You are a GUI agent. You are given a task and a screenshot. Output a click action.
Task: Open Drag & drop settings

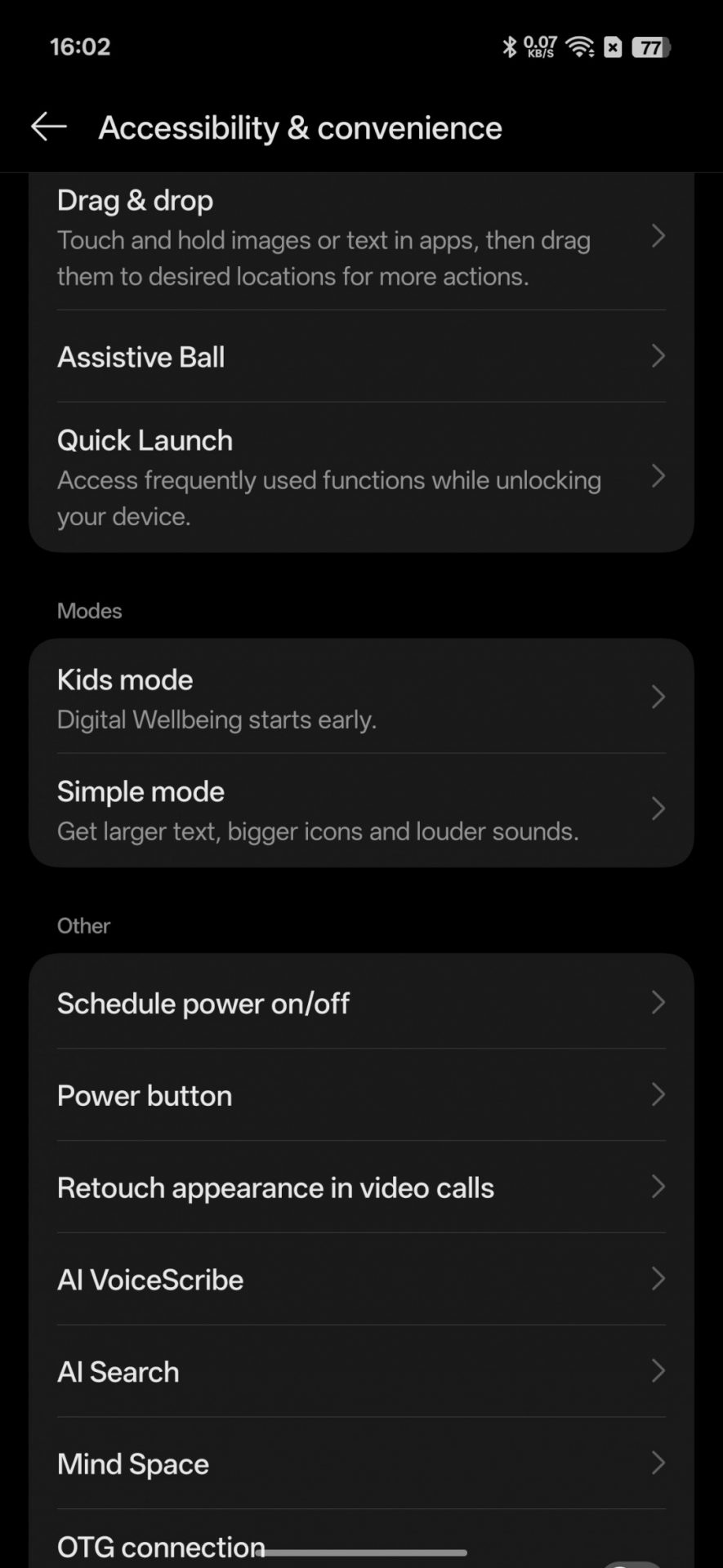pyautogui.click(x=359, y=238)
